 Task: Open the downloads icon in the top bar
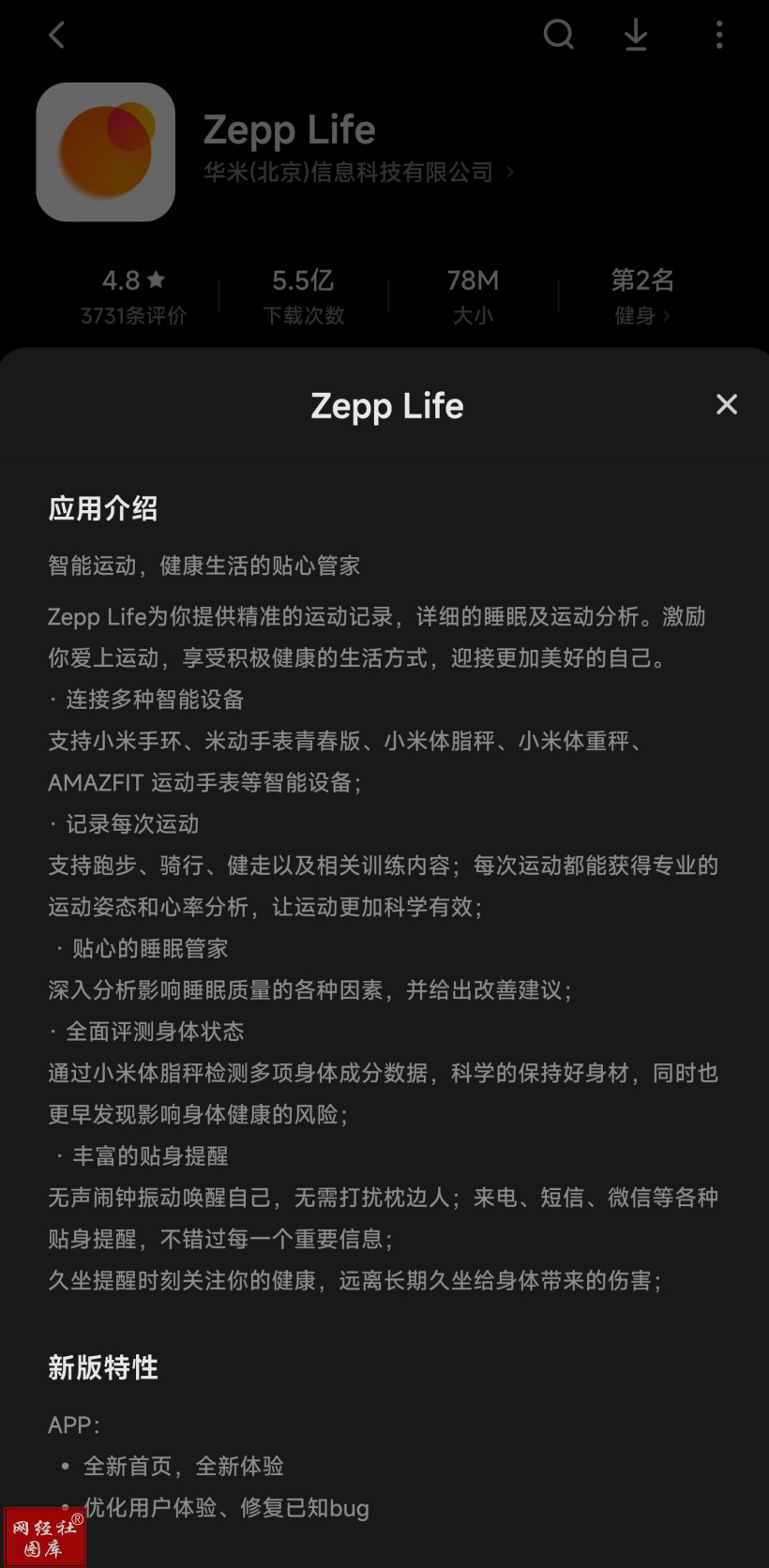tap(636, 35)
